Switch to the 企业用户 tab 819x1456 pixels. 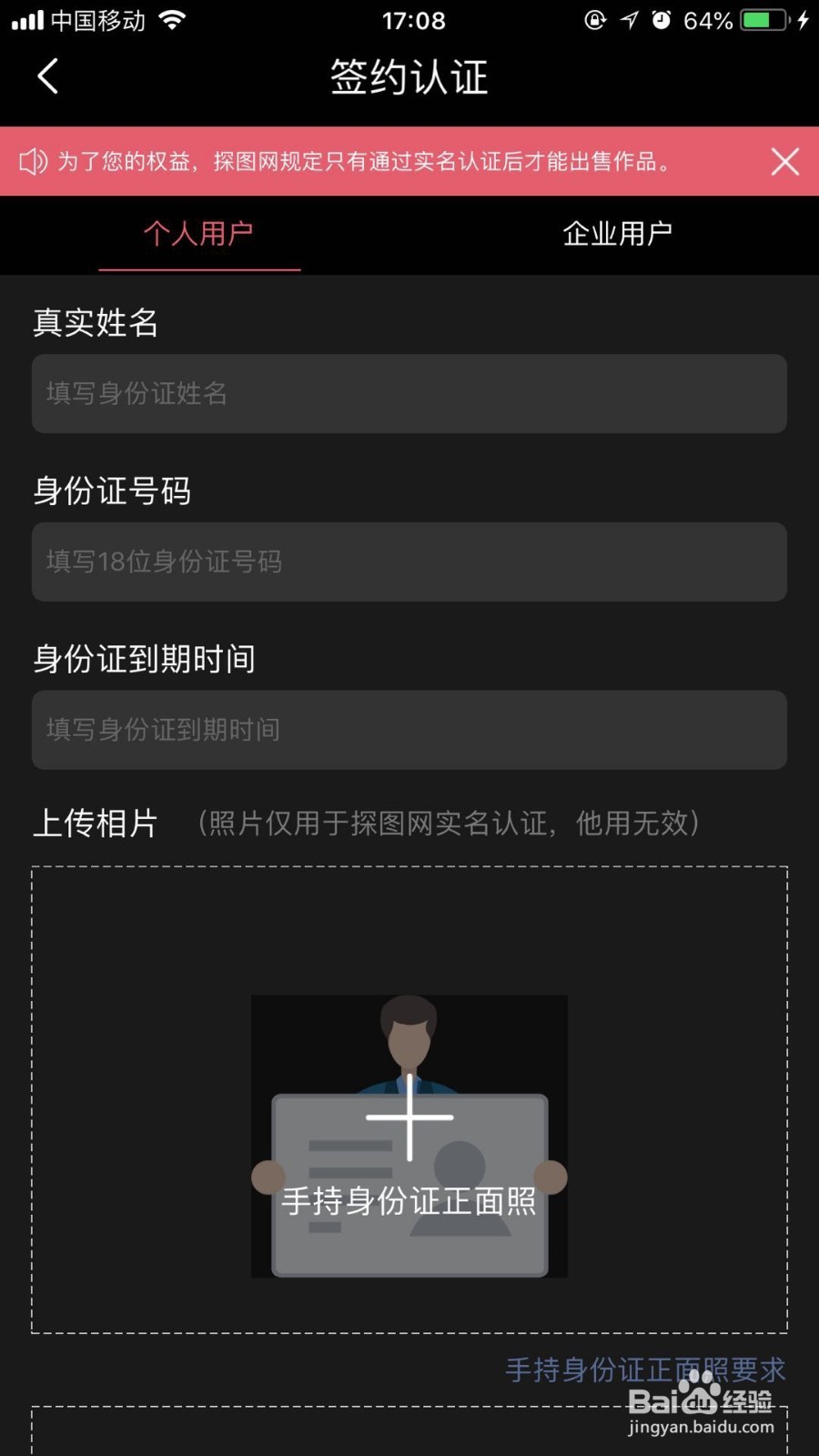click(x=618, y=235)
